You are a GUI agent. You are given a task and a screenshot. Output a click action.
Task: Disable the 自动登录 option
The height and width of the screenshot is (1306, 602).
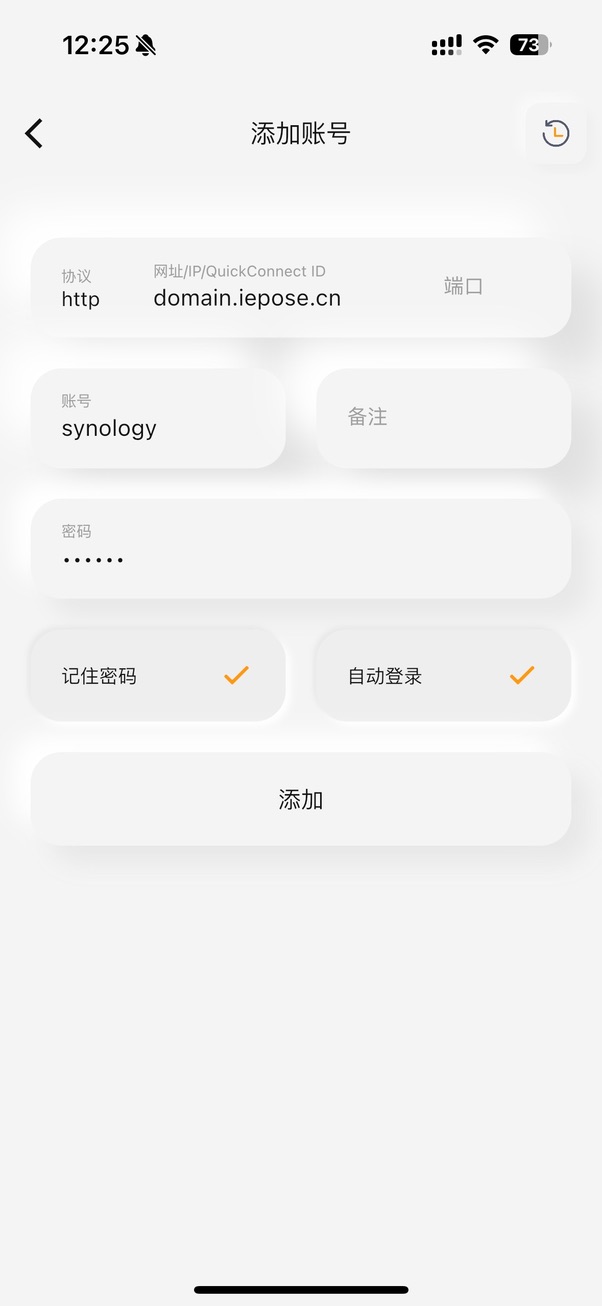pyautogui.click(x=442, y=676)
